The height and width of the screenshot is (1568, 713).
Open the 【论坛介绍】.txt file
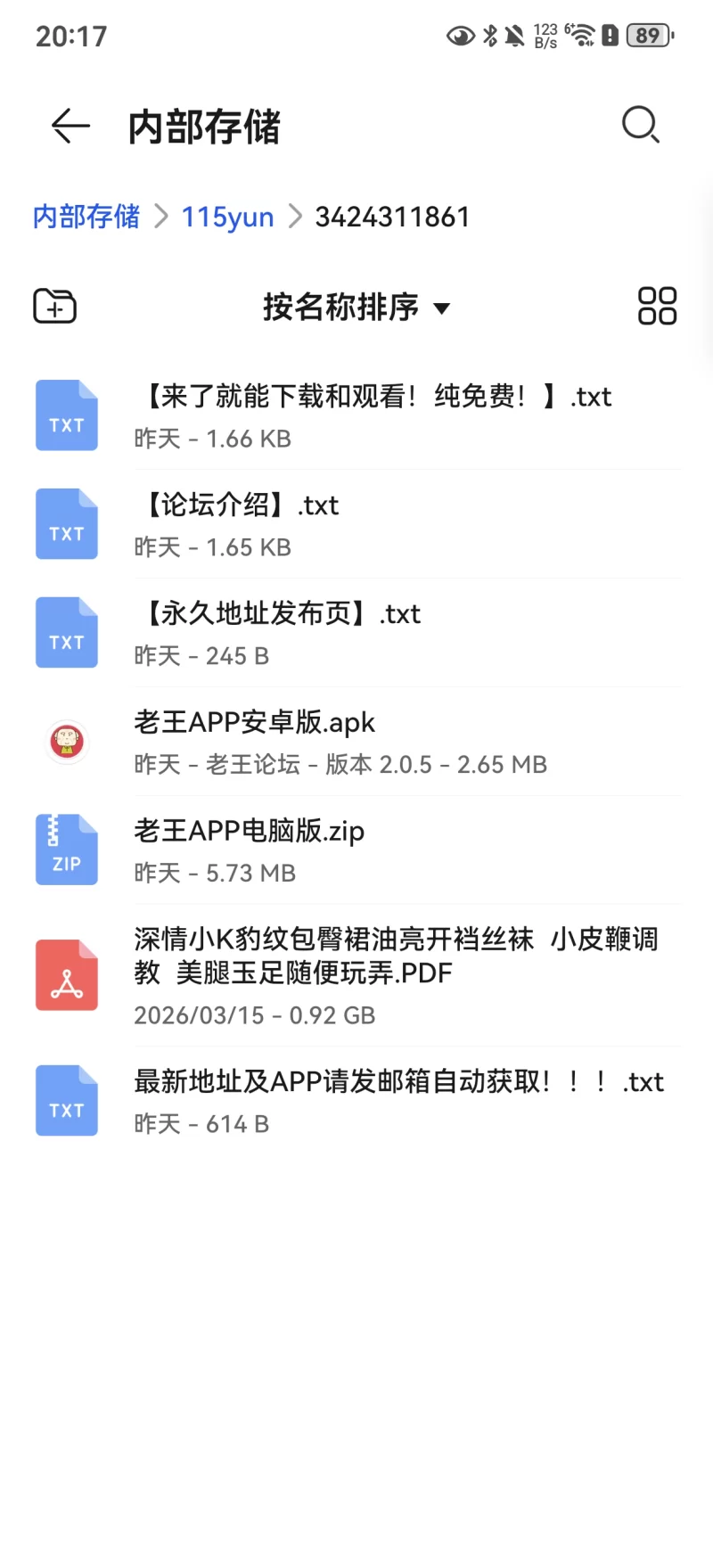(356, 524)
